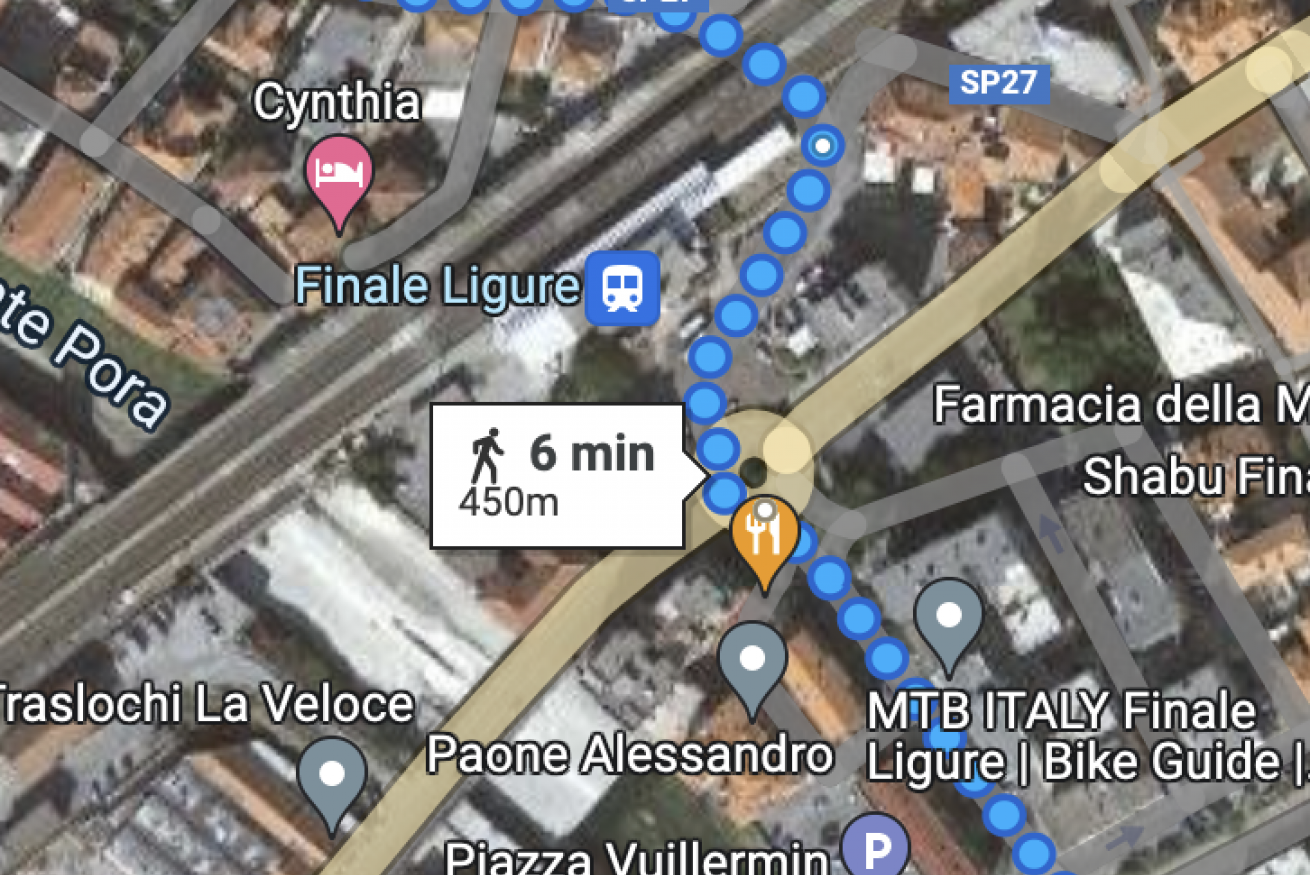Open the Traslochi La Veloce pin
The height and width of the screenshot is (875, 1310).
click(x=332, y=776)
